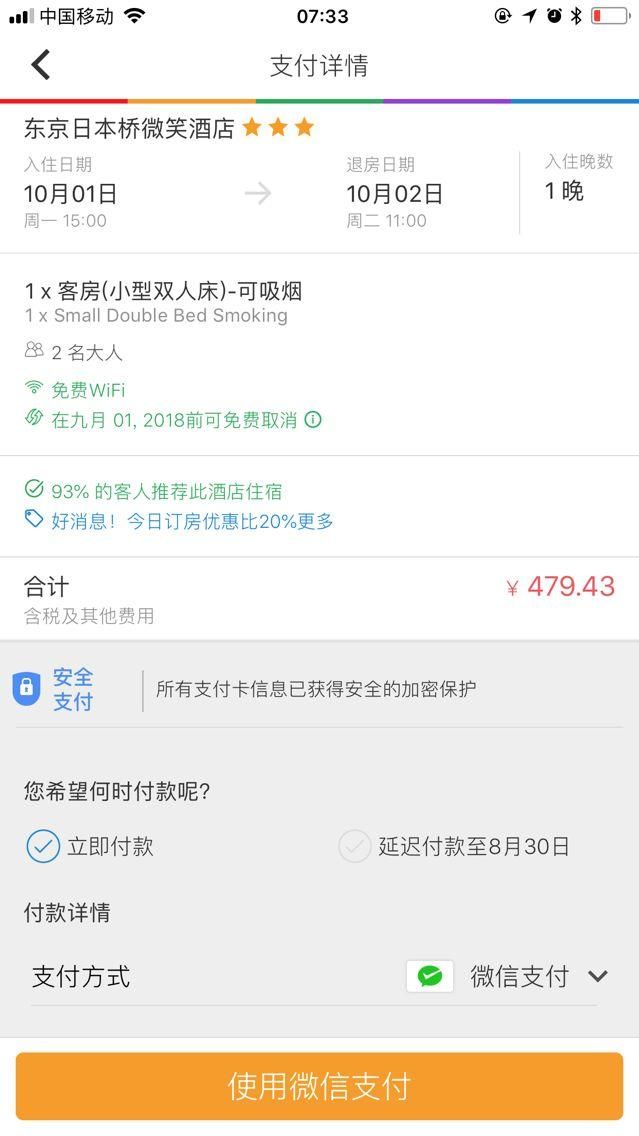Go back from the 支付详情 page

pos(41,64)
